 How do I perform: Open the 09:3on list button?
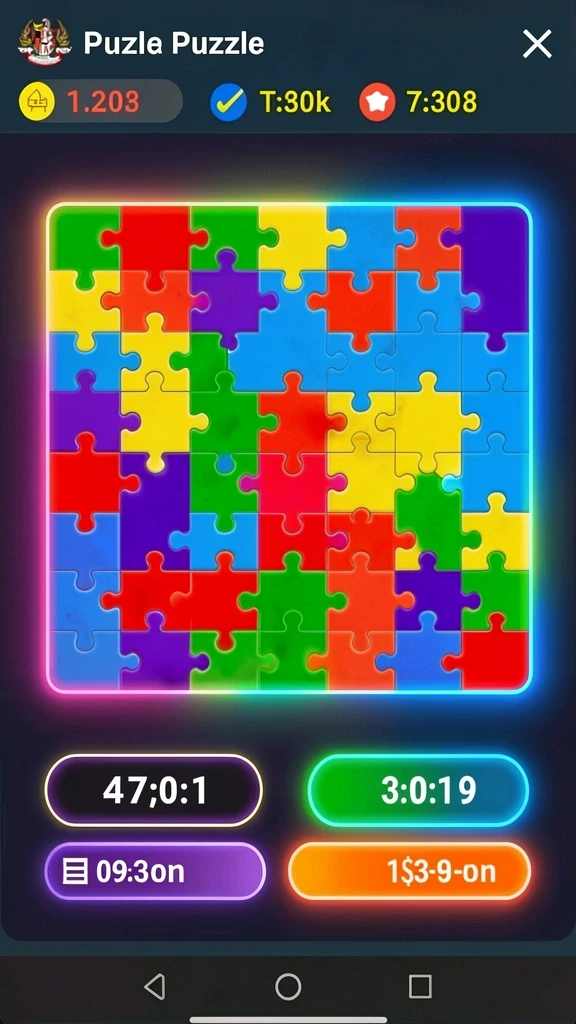155,871
